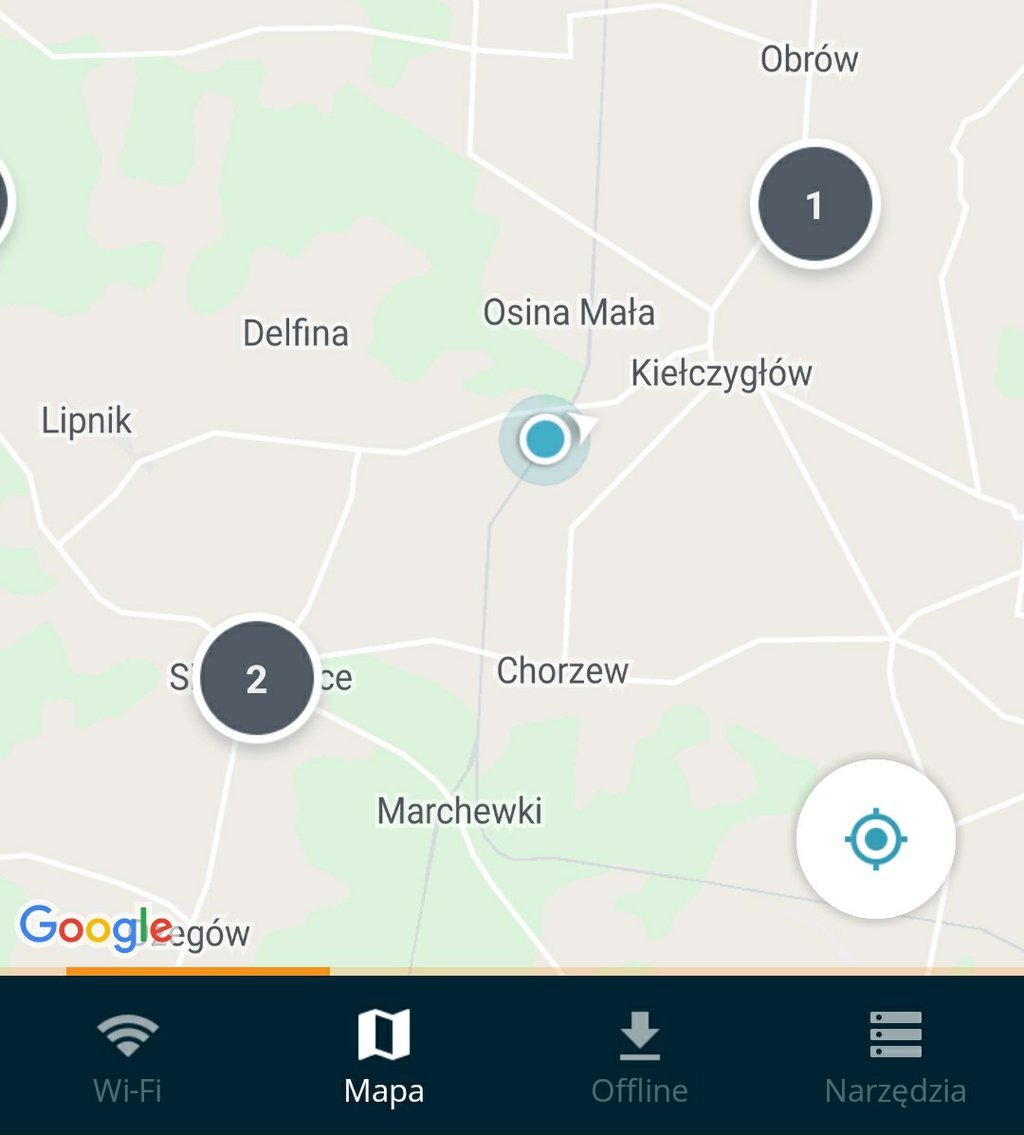Select the Mapa tab
The image size is (1024, 1135).
tap(384, 1056)
